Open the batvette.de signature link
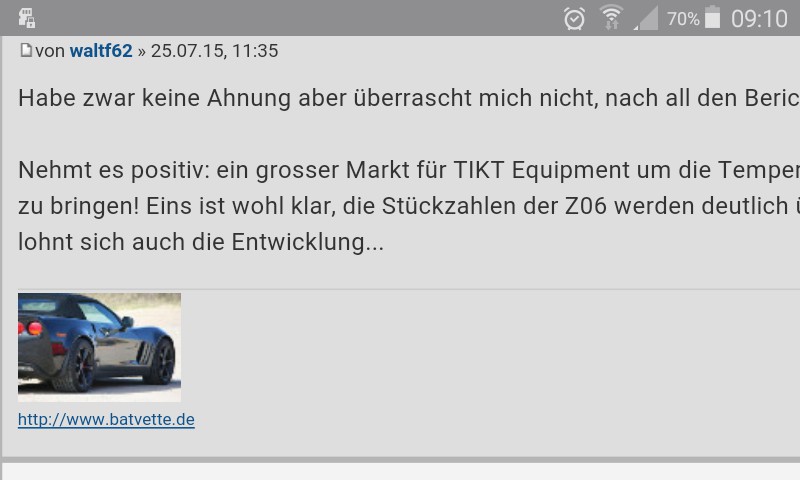 coord(106,420)
